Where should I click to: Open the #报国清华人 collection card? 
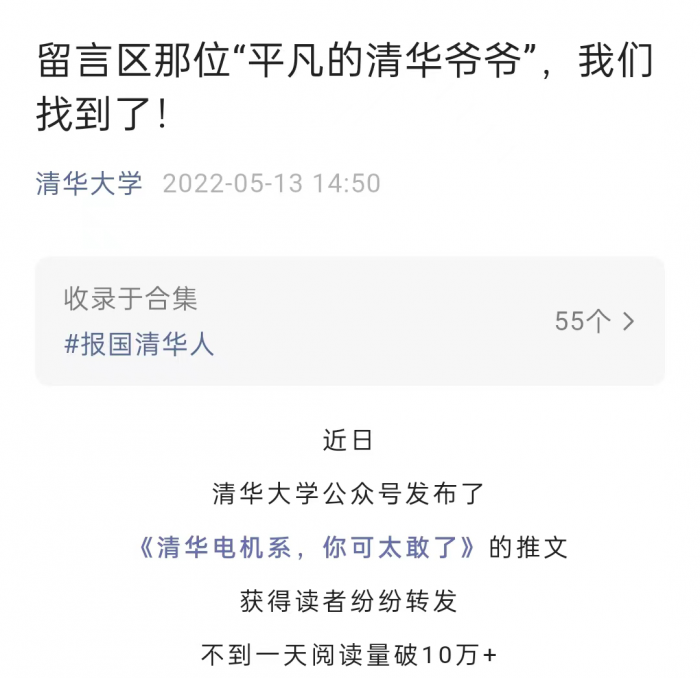(349, 321)
